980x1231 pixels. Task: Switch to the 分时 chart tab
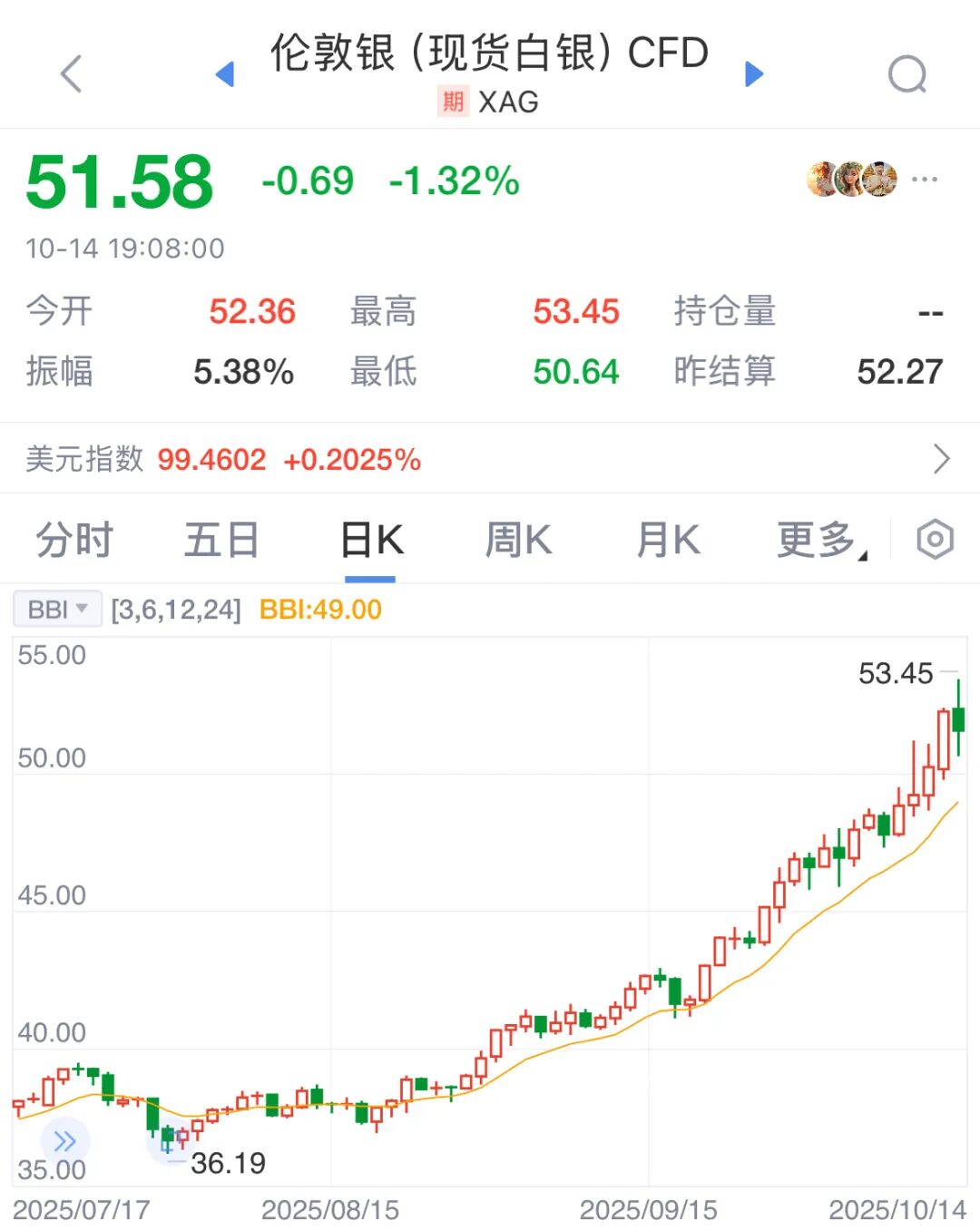[x=74, y=541]
